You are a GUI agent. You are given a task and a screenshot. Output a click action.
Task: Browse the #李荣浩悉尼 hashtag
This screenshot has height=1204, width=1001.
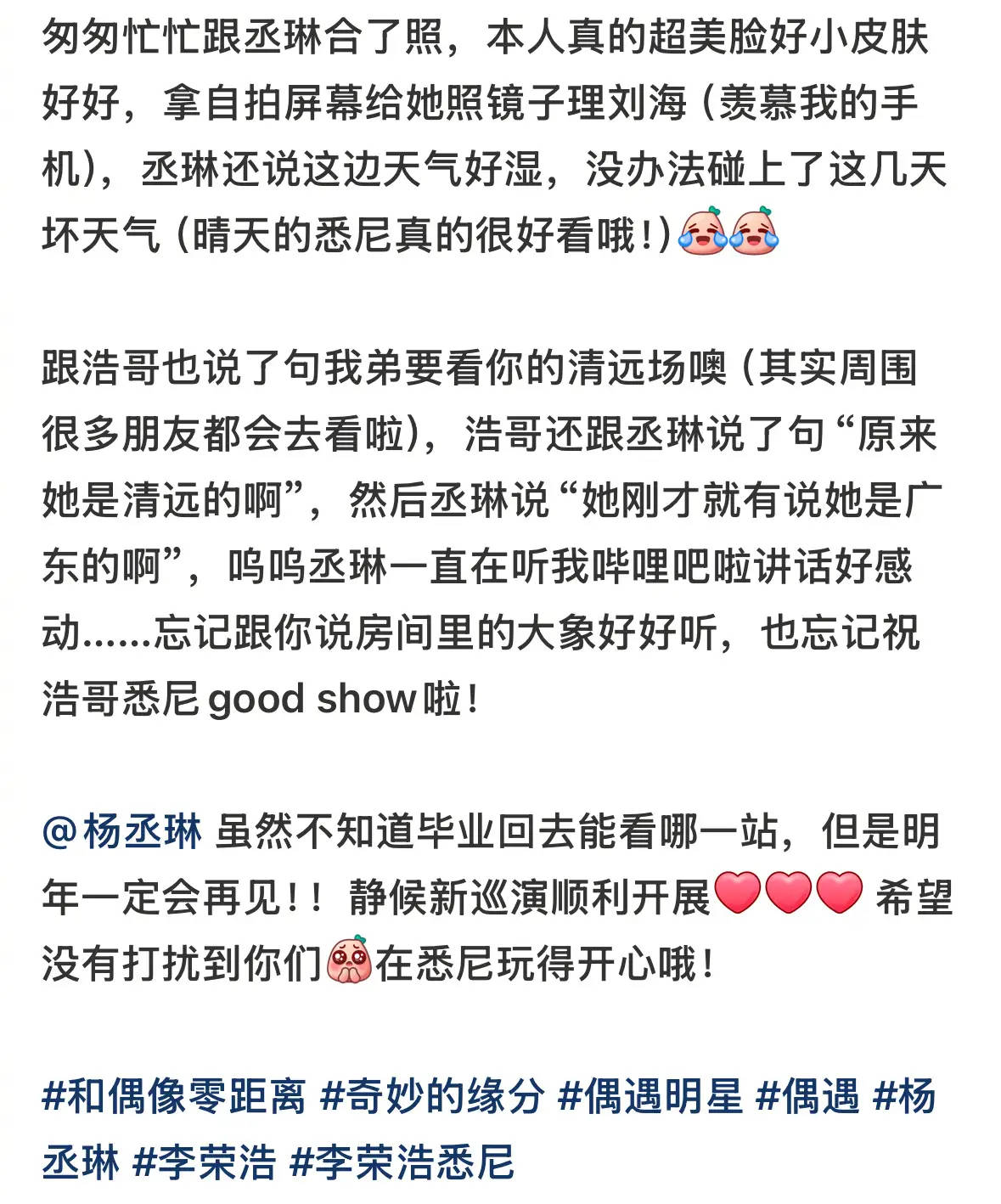(402, 1162)
